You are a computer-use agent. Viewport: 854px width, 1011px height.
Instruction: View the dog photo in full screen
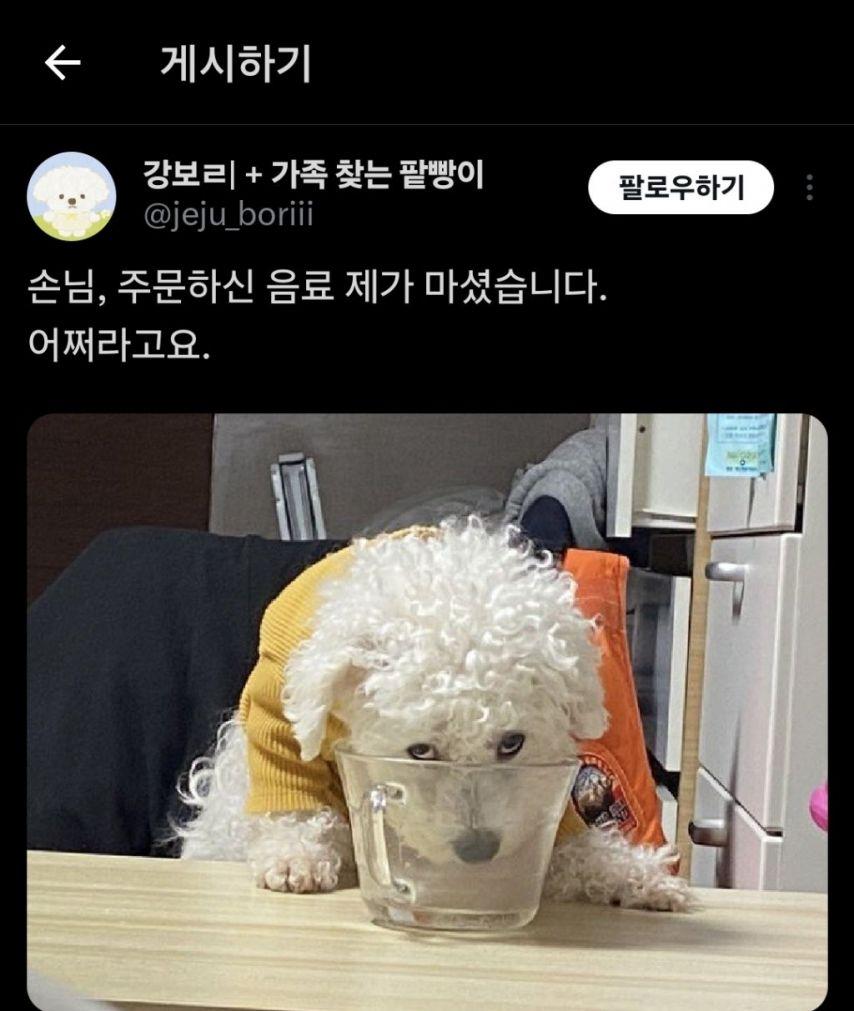click(427, 710)
